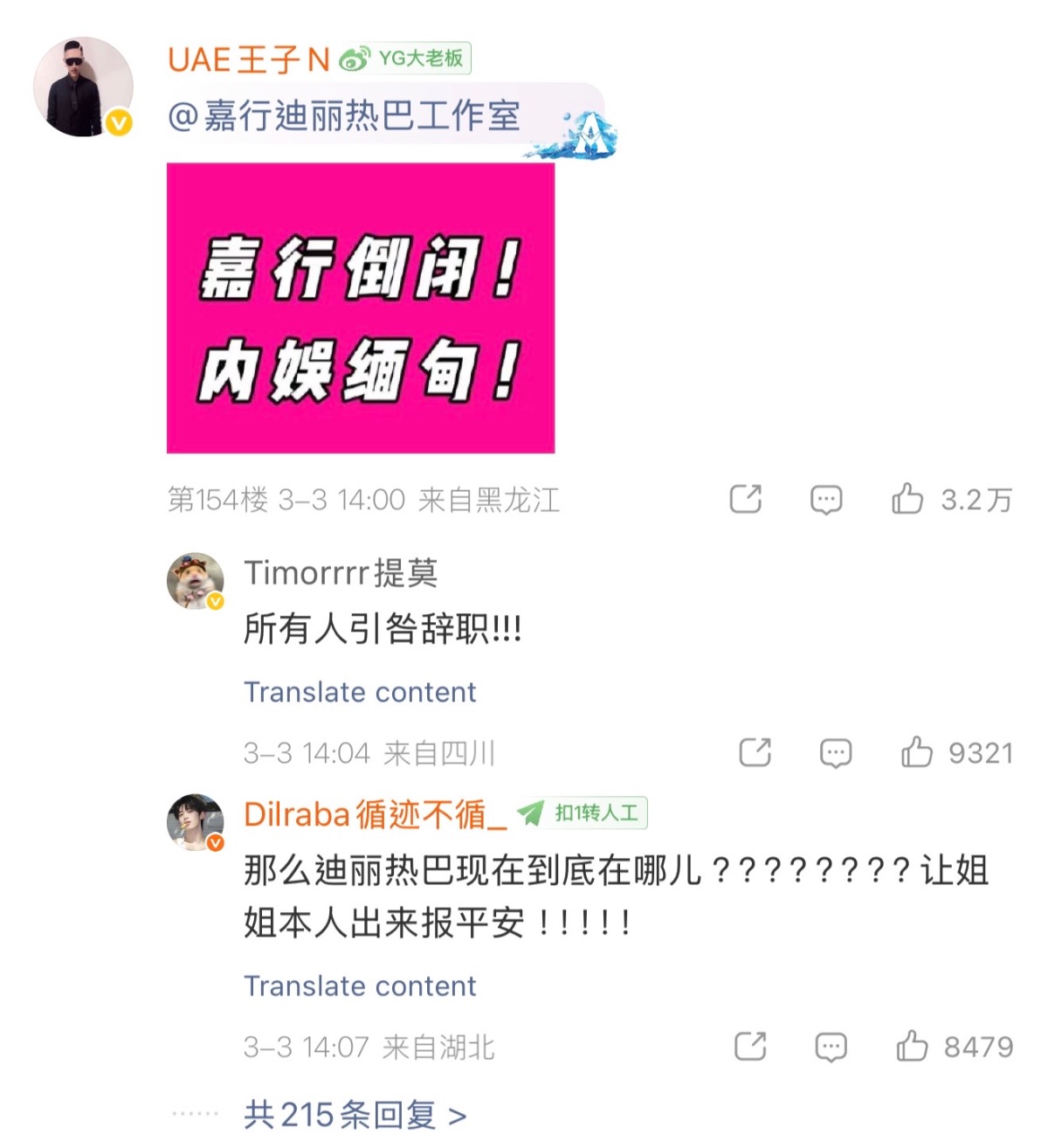Share Dilraba循迹不循_'s reply
Viewport: 1048px width, 1148px height.
[x=750, y=1046]
